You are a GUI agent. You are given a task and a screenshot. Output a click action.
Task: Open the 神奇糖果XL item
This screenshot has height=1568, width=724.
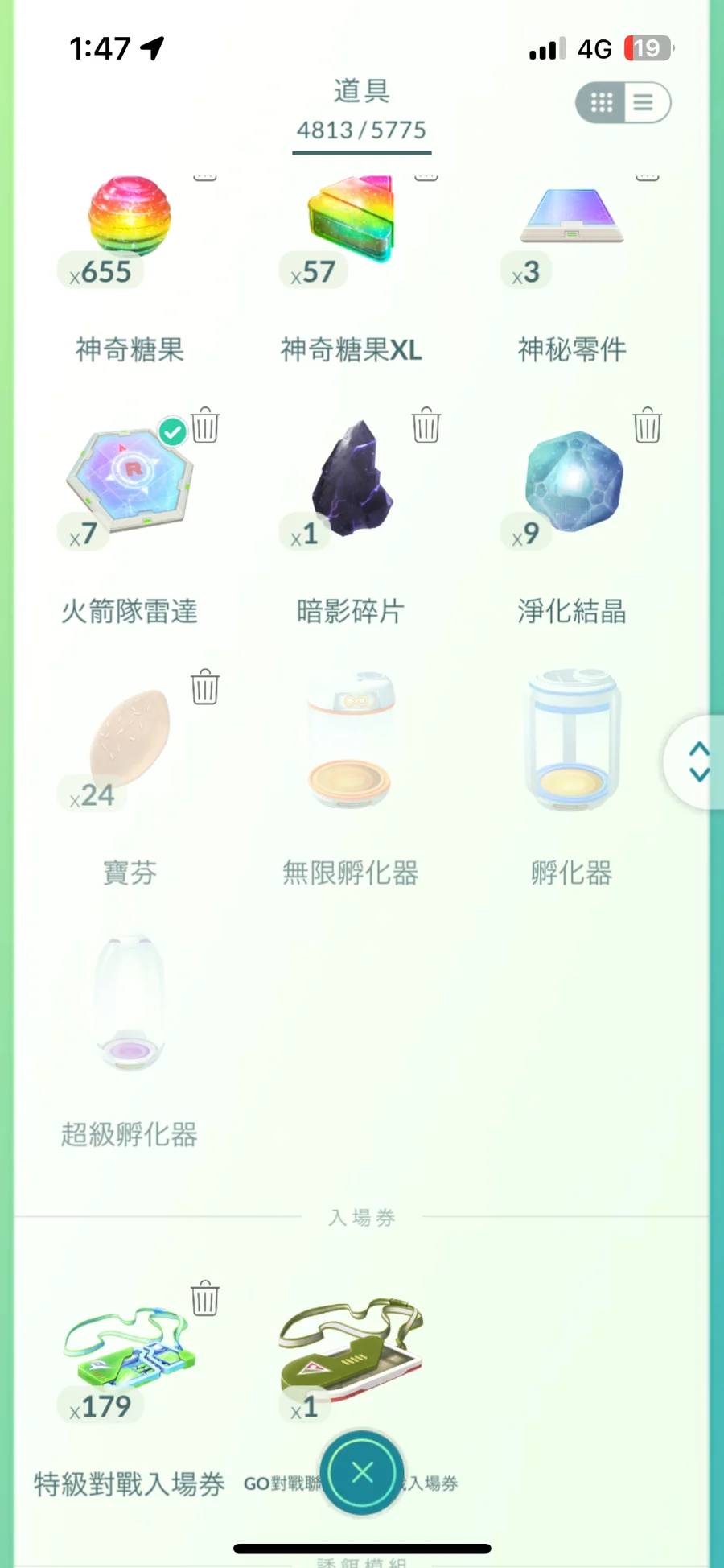351,219
